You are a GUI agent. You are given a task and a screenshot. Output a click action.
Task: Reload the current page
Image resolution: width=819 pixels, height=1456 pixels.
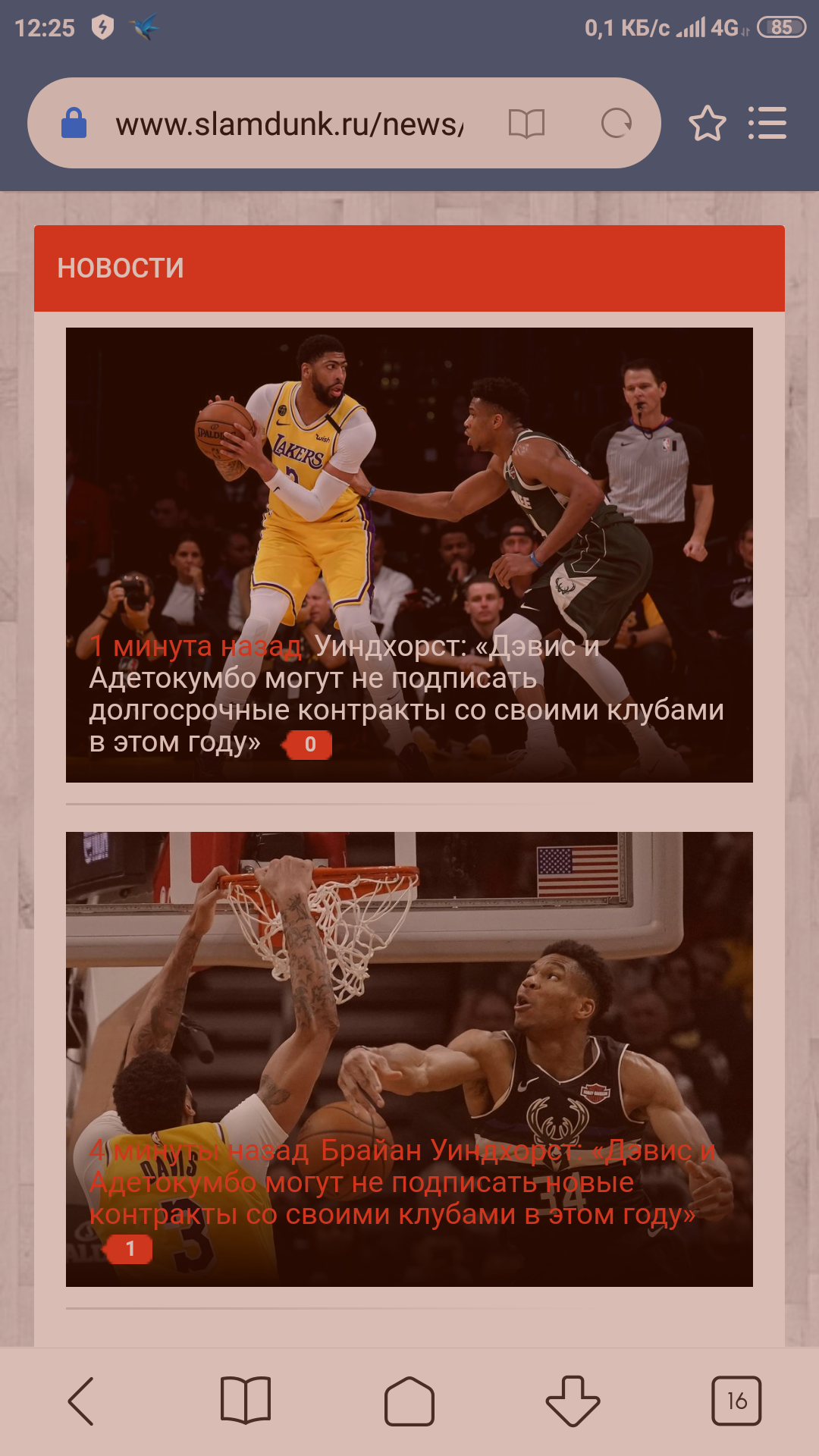[x=617, y=124]
